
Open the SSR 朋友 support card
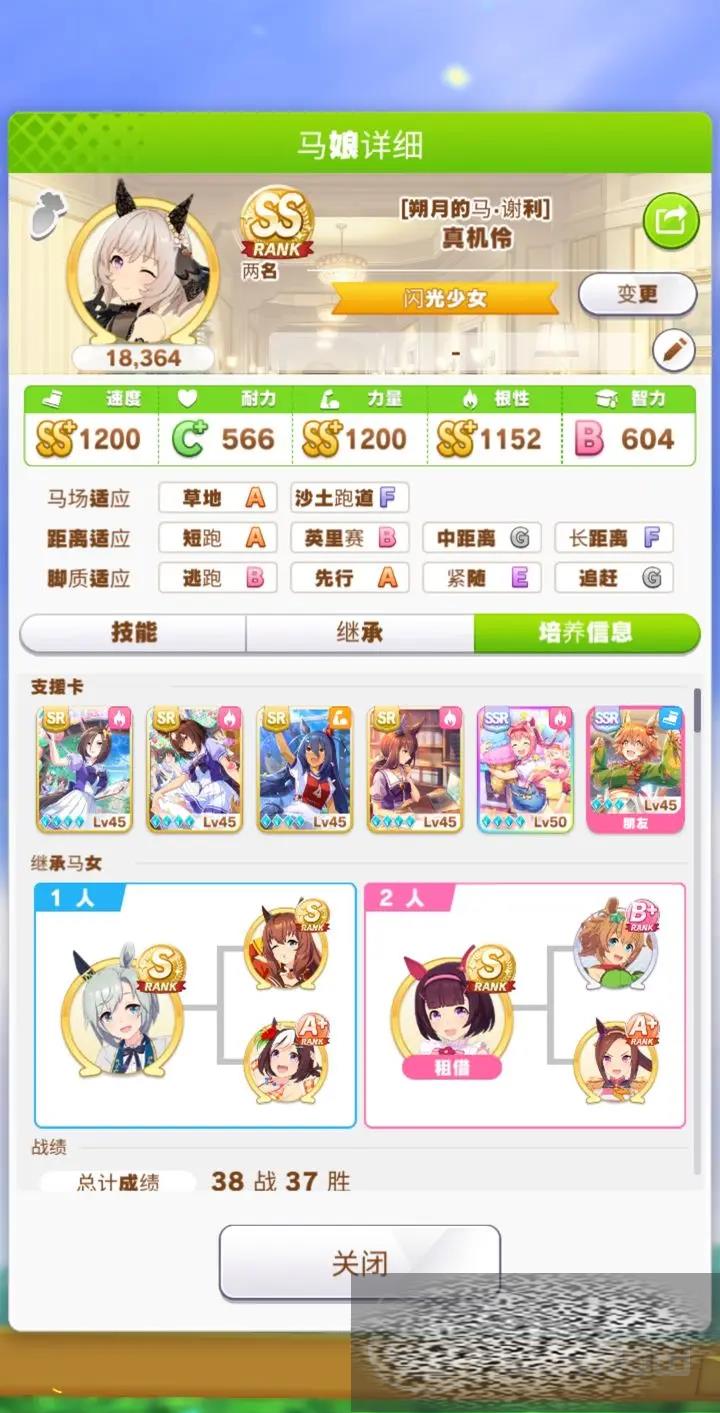[635, 770]
